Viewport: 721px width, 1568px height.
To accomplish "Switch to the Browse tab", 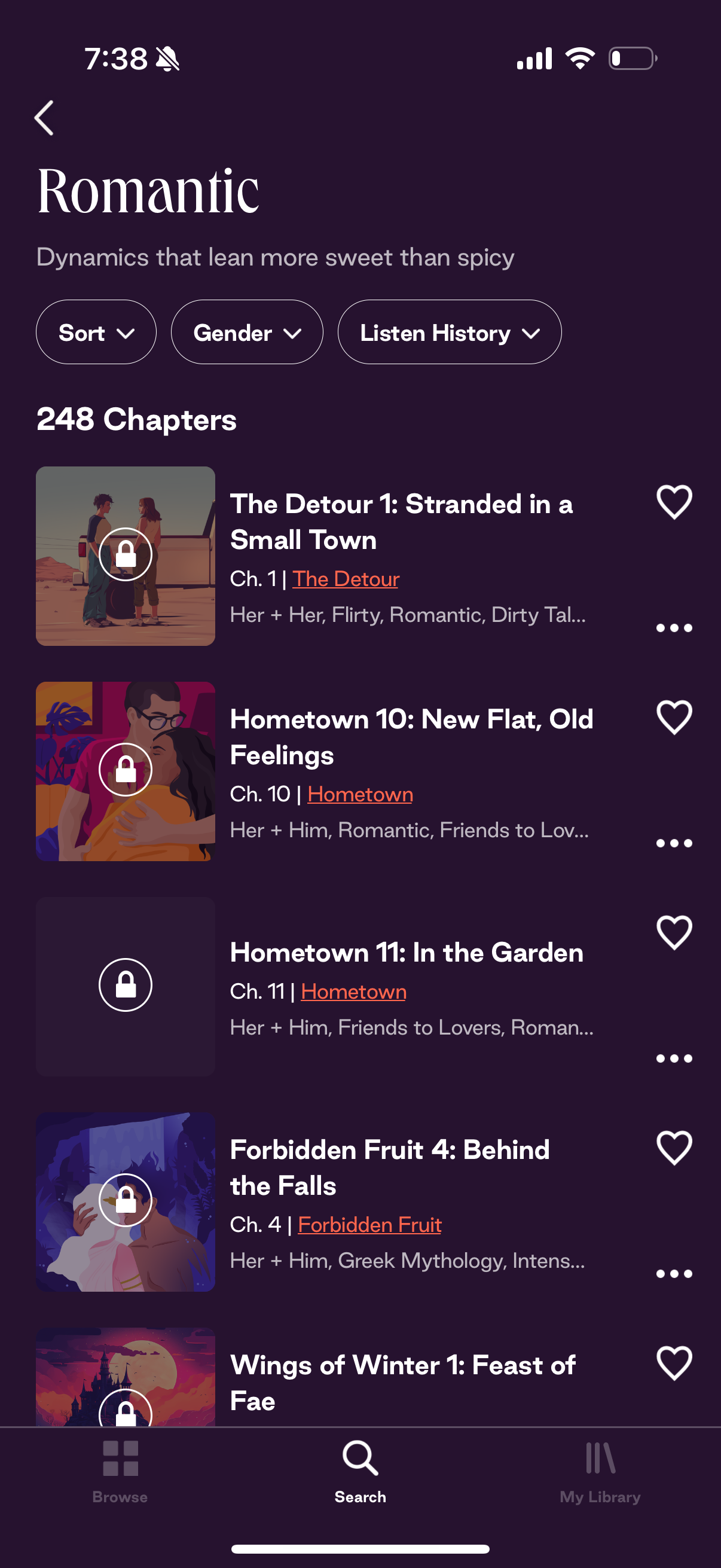I will point(120,1471).
